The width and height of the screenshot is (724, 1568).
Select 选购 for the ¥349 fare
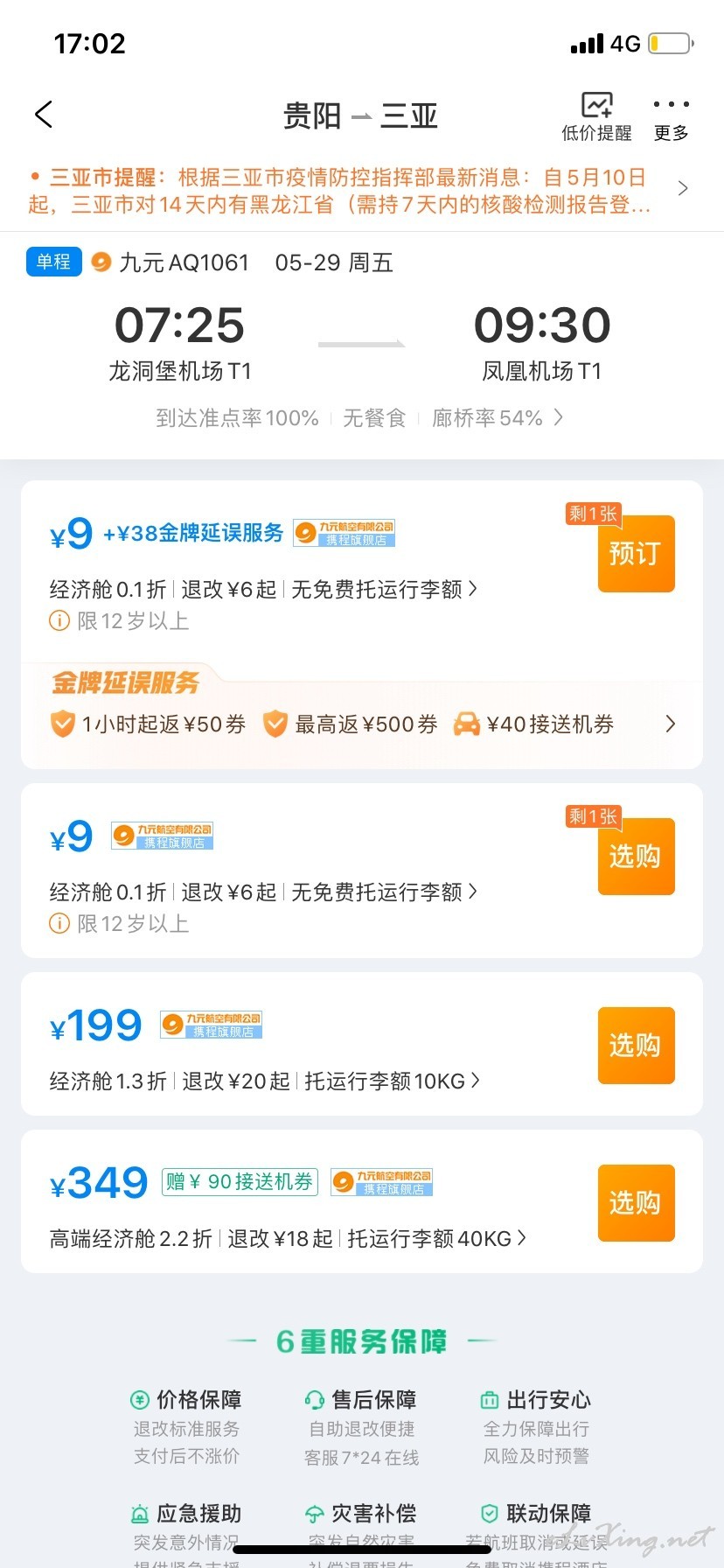point(636,1202)
